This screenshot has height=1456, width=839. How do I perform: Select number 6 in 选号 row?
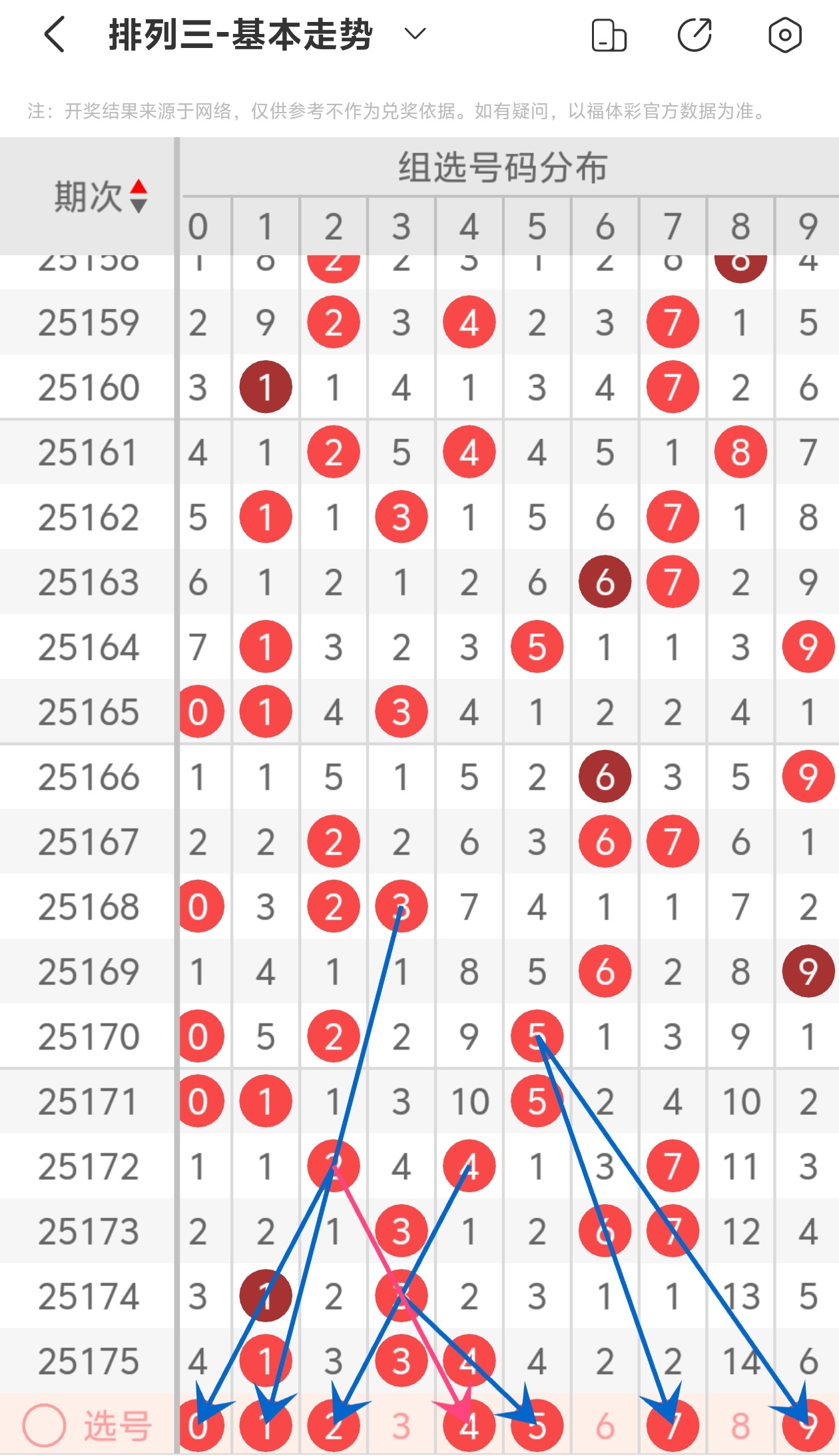605,1426
